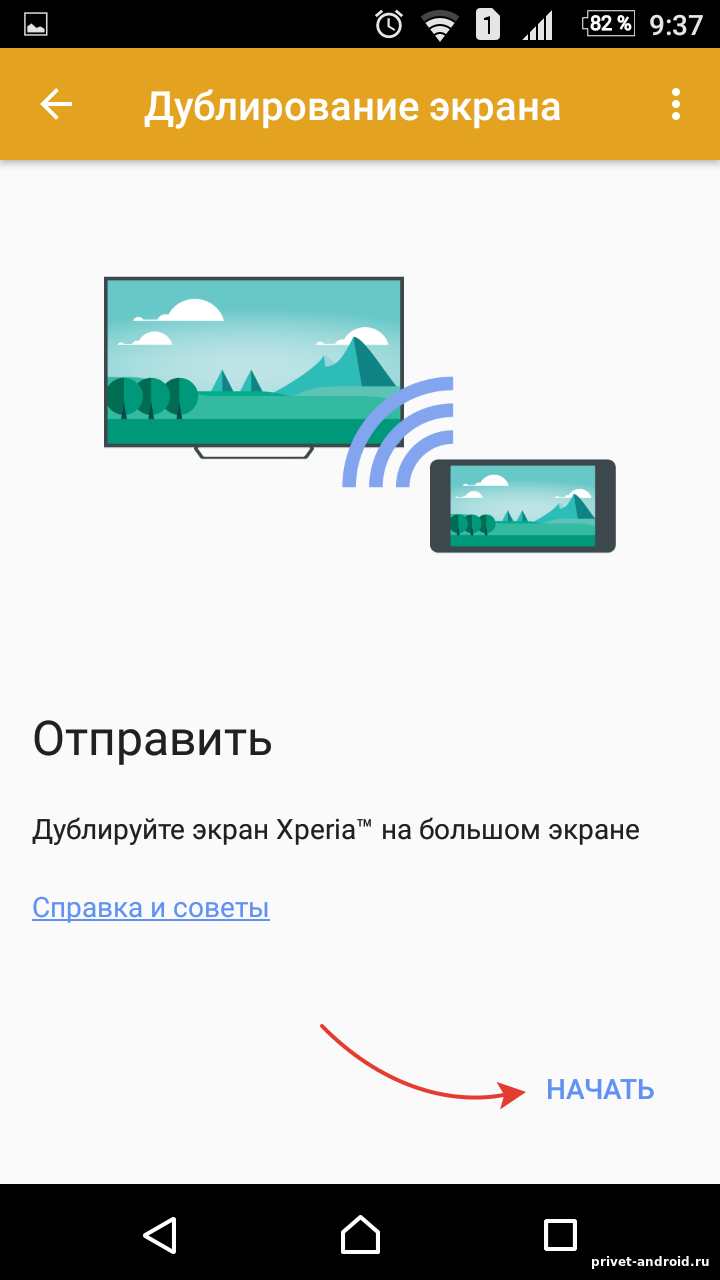Open the three-dot overflow menu
Screen dimensions: 720x1280
[x=676, y=105]
